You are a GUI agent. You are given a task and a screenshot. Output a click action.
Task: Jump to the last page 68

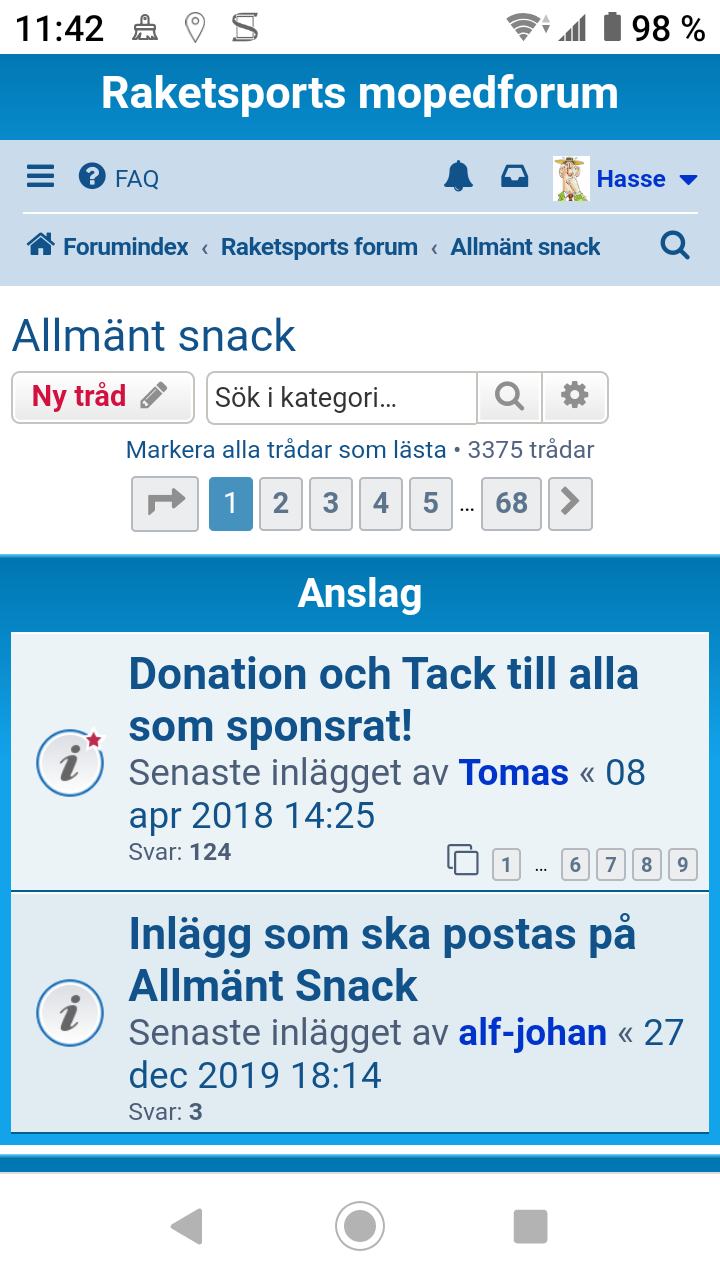511,502
